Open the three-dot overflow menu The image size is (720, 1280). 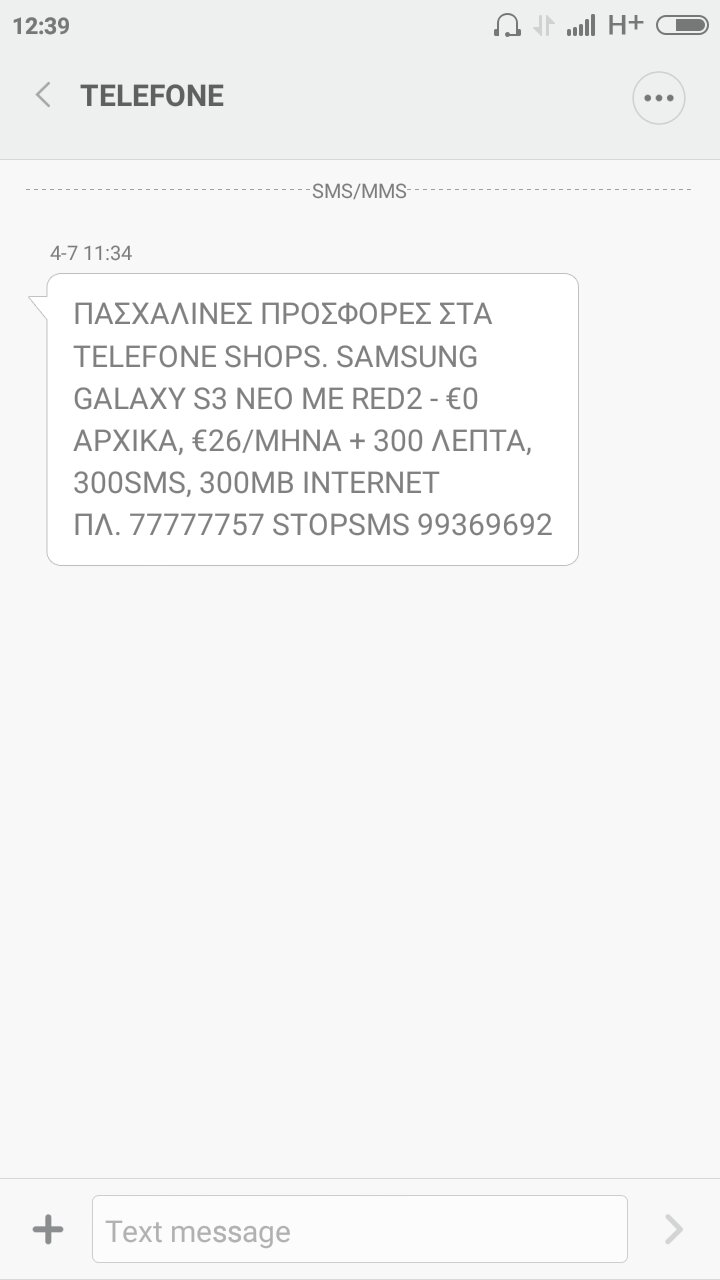659,98
